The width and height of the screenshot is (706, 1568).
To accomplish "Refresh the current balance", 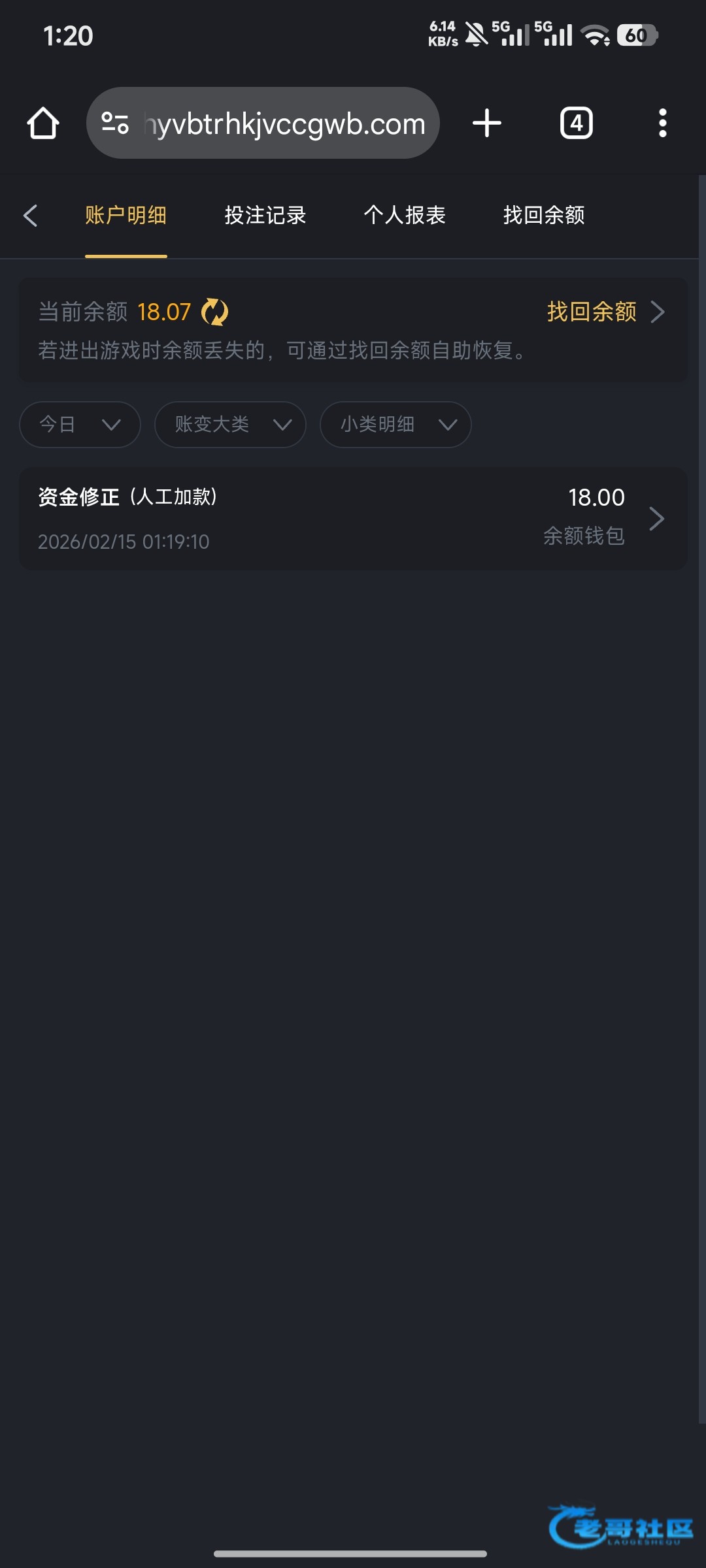I will coord(215,312).
